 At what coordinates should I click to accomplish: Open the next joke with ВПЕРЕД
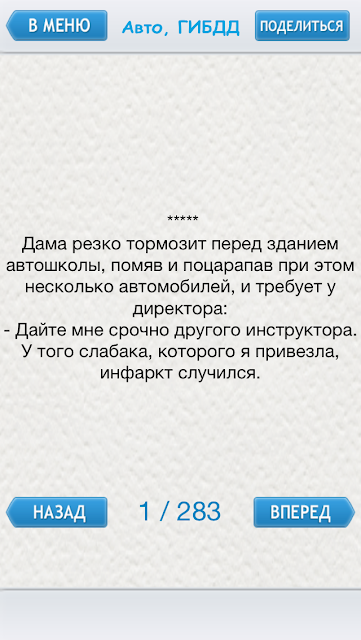point(304,512)
